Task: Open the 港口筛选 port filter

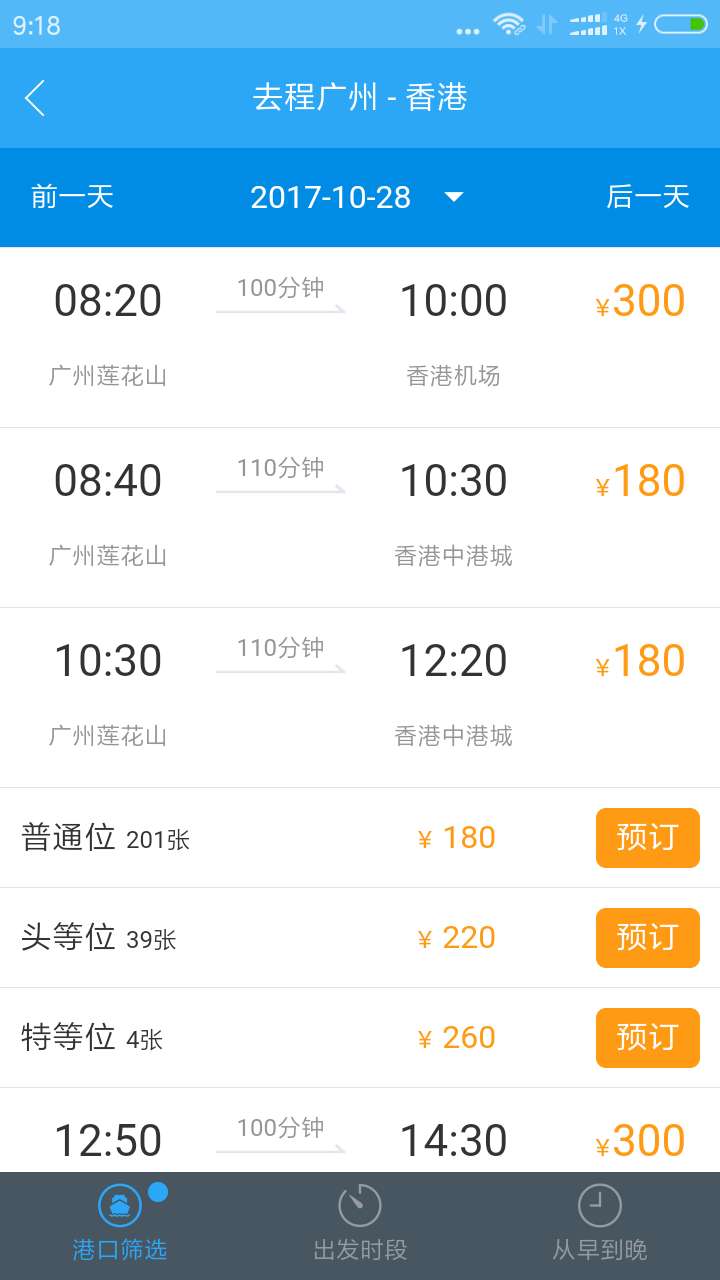Action: pyautogui.click(x=120, y=1226)
